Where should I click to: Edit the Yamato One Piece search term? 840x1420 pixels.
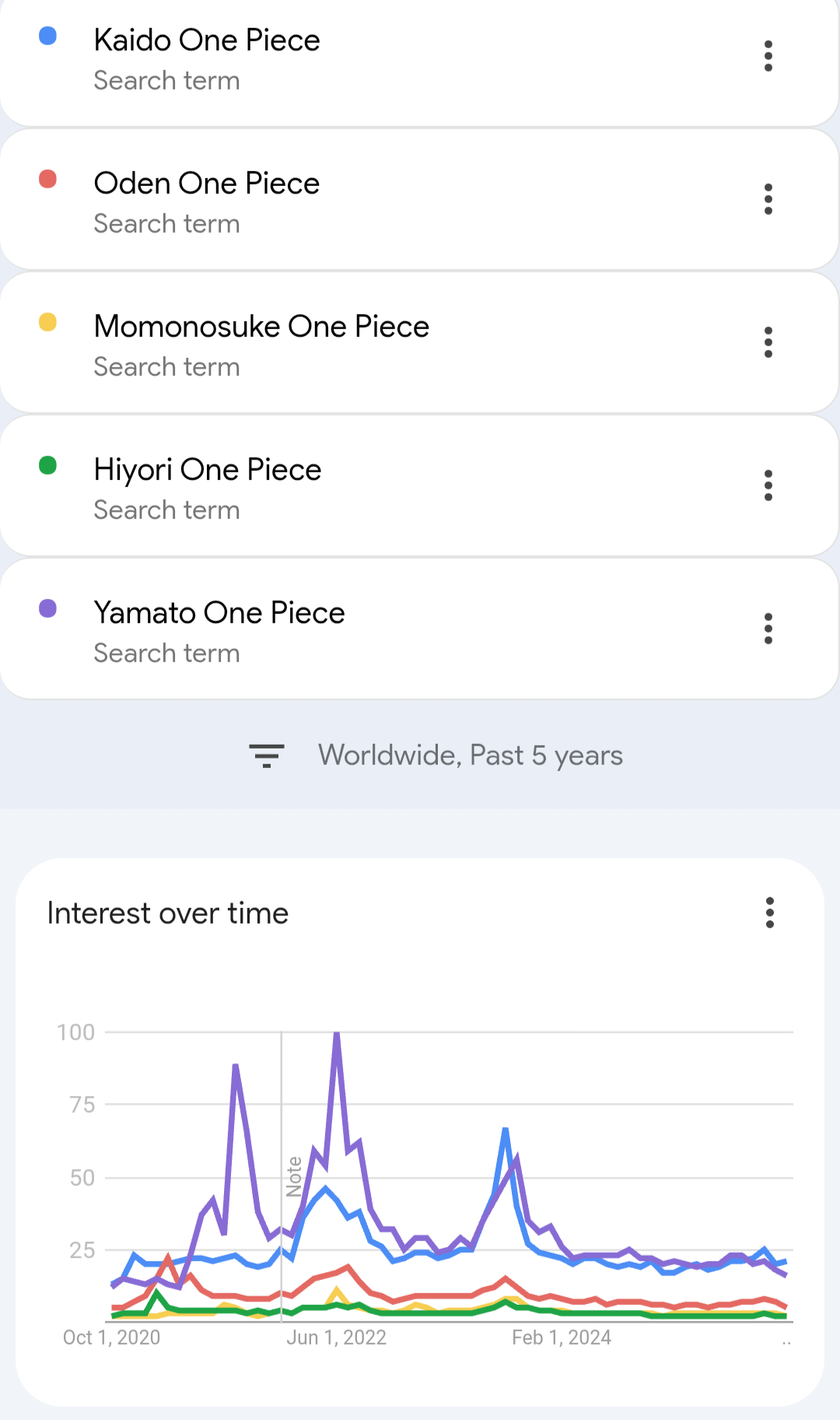pyautogui.click(x=219, y=613)
